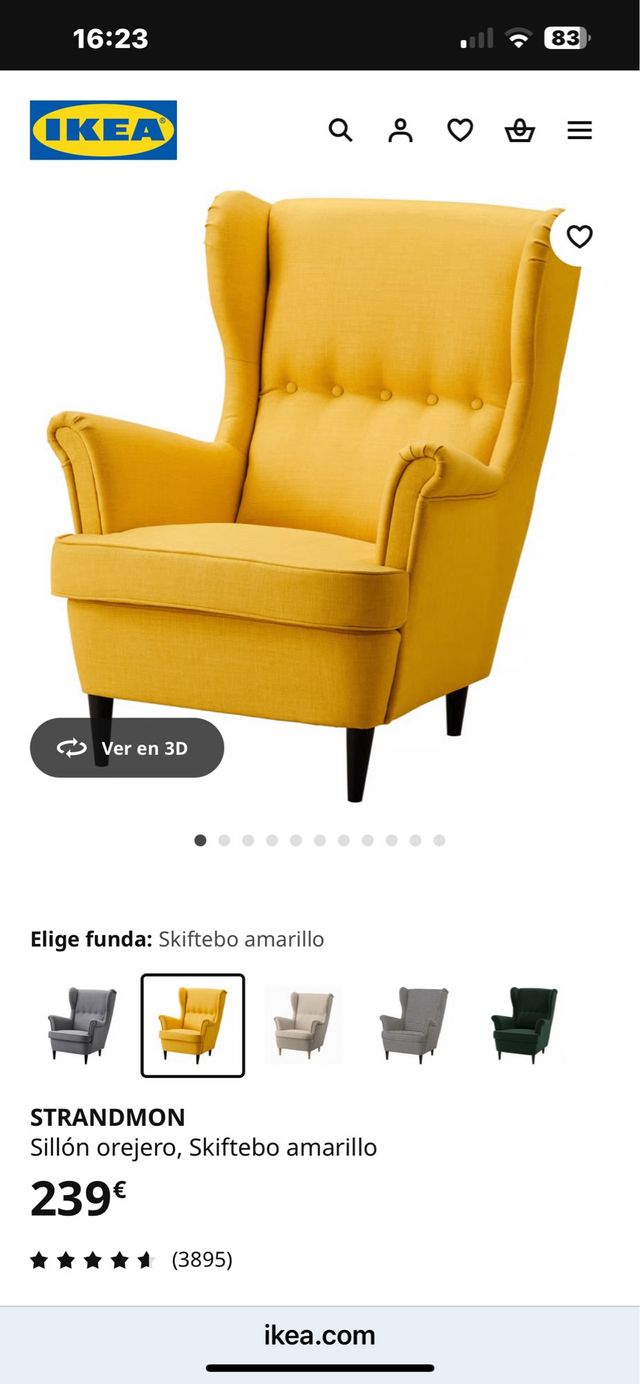Open the favorites heart in the header
The image size is (640, 1384).
click(460, 130)
